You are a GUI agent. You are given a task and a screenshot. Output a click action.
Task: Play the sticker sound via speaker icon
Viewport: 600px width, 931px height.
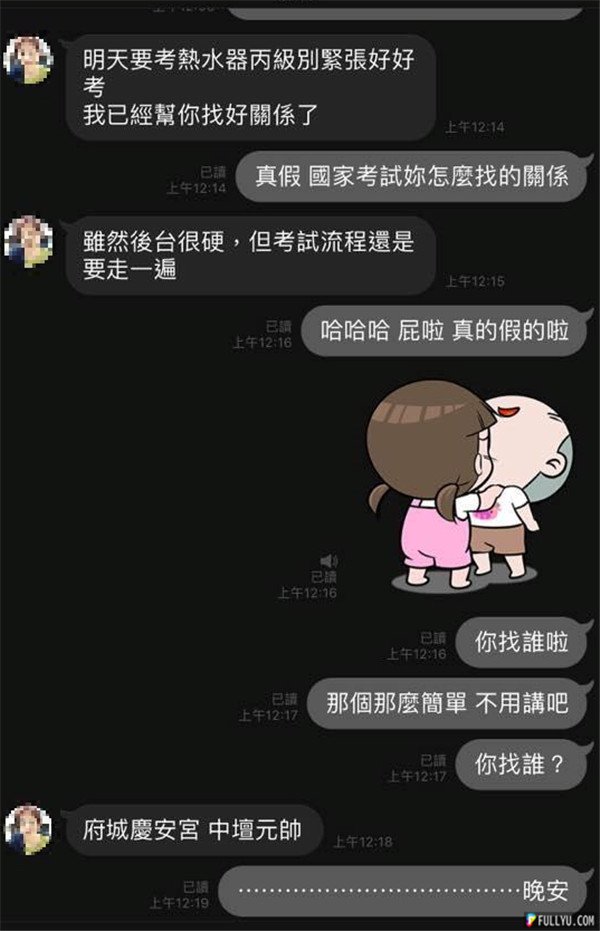click(327, 561)
